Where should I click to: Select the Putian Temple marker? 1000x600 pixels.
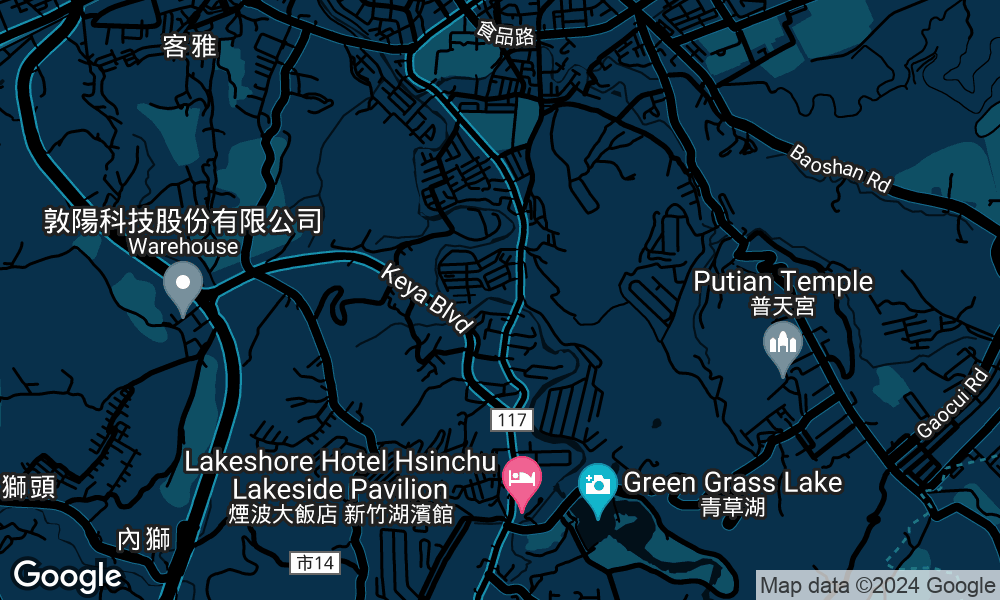click(783, 345)
